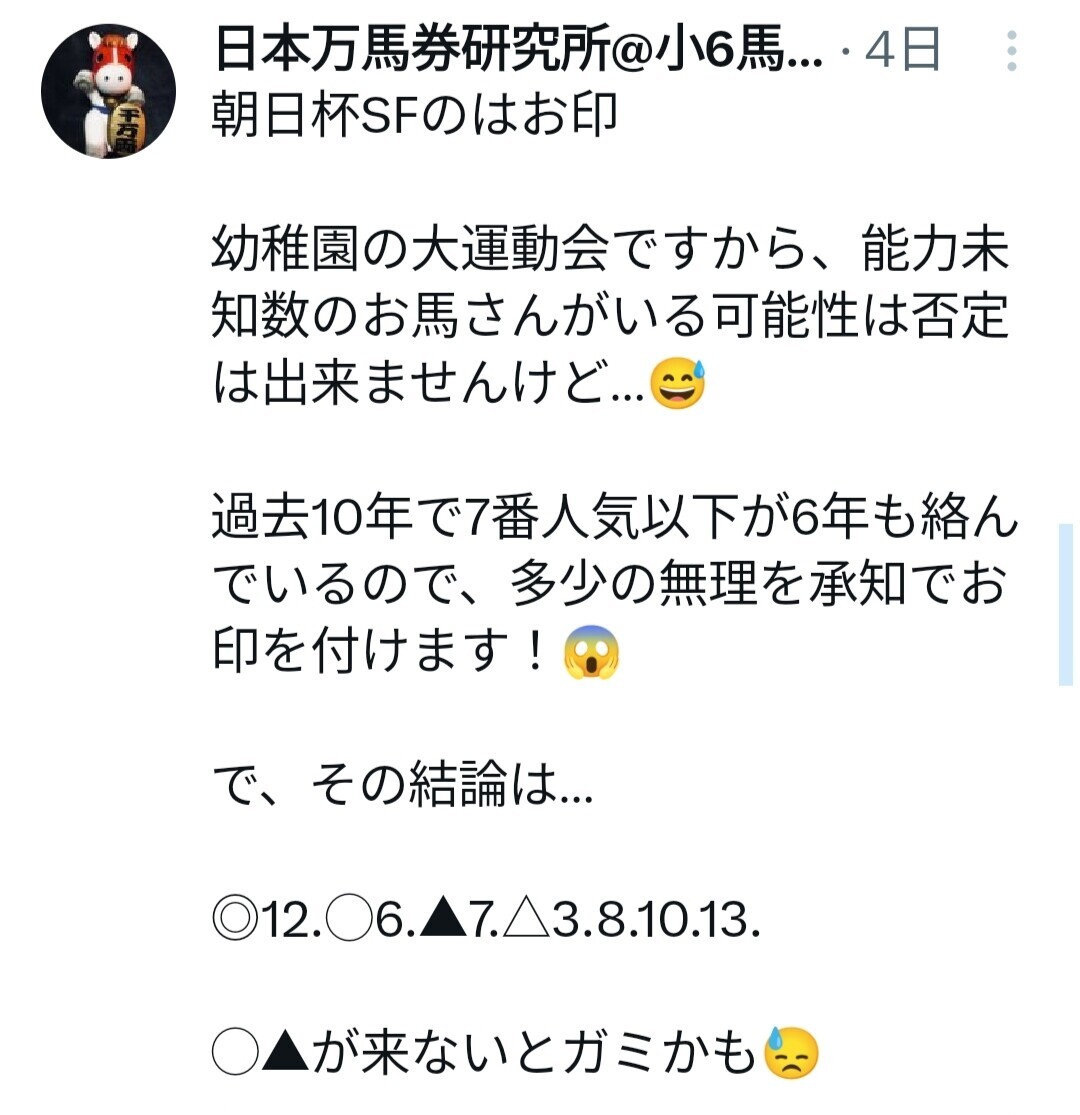The image size is (1080, 1115).
Task: Open the horse mascot profile avatar
Action: 108,91
